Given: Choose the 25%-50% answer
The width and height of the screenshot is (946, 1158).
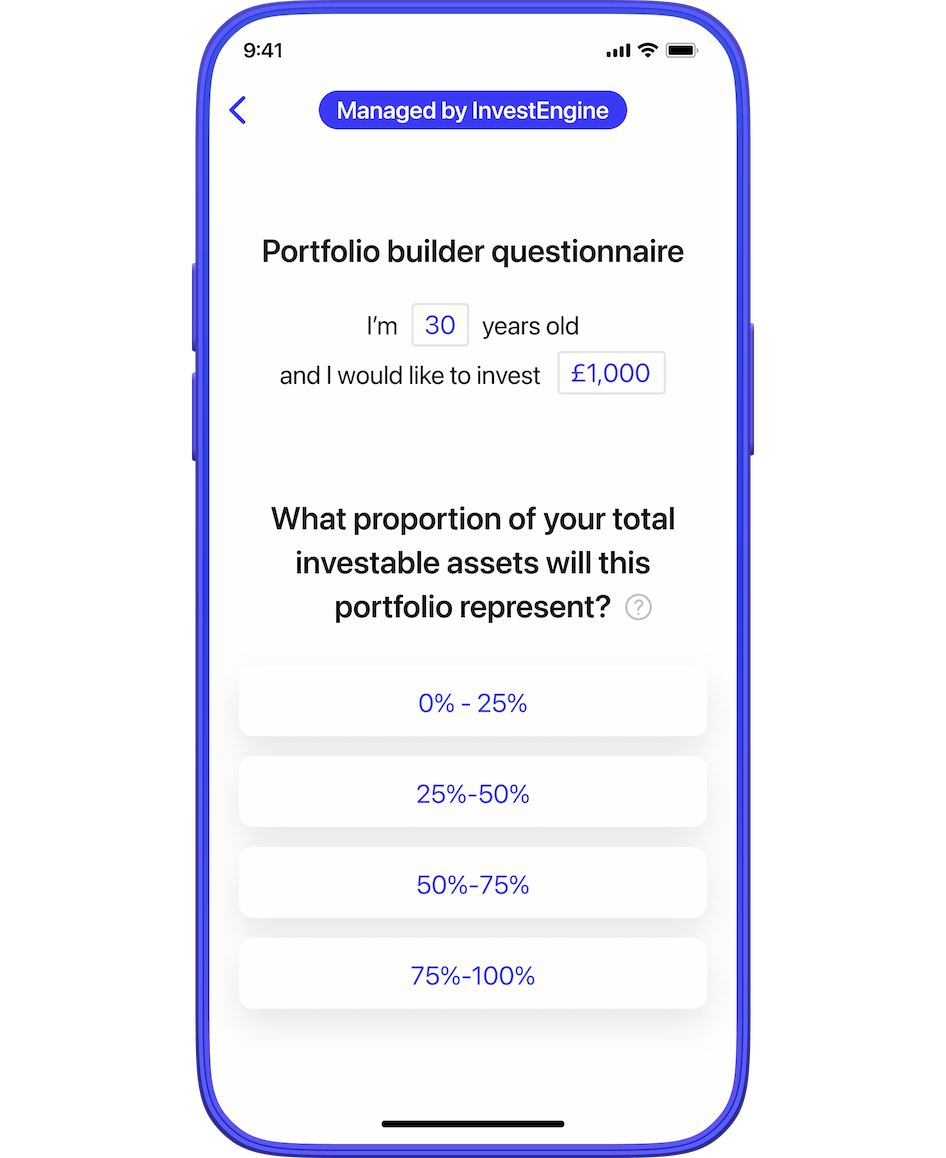Looking at the screenshot, I should [472, 794].
